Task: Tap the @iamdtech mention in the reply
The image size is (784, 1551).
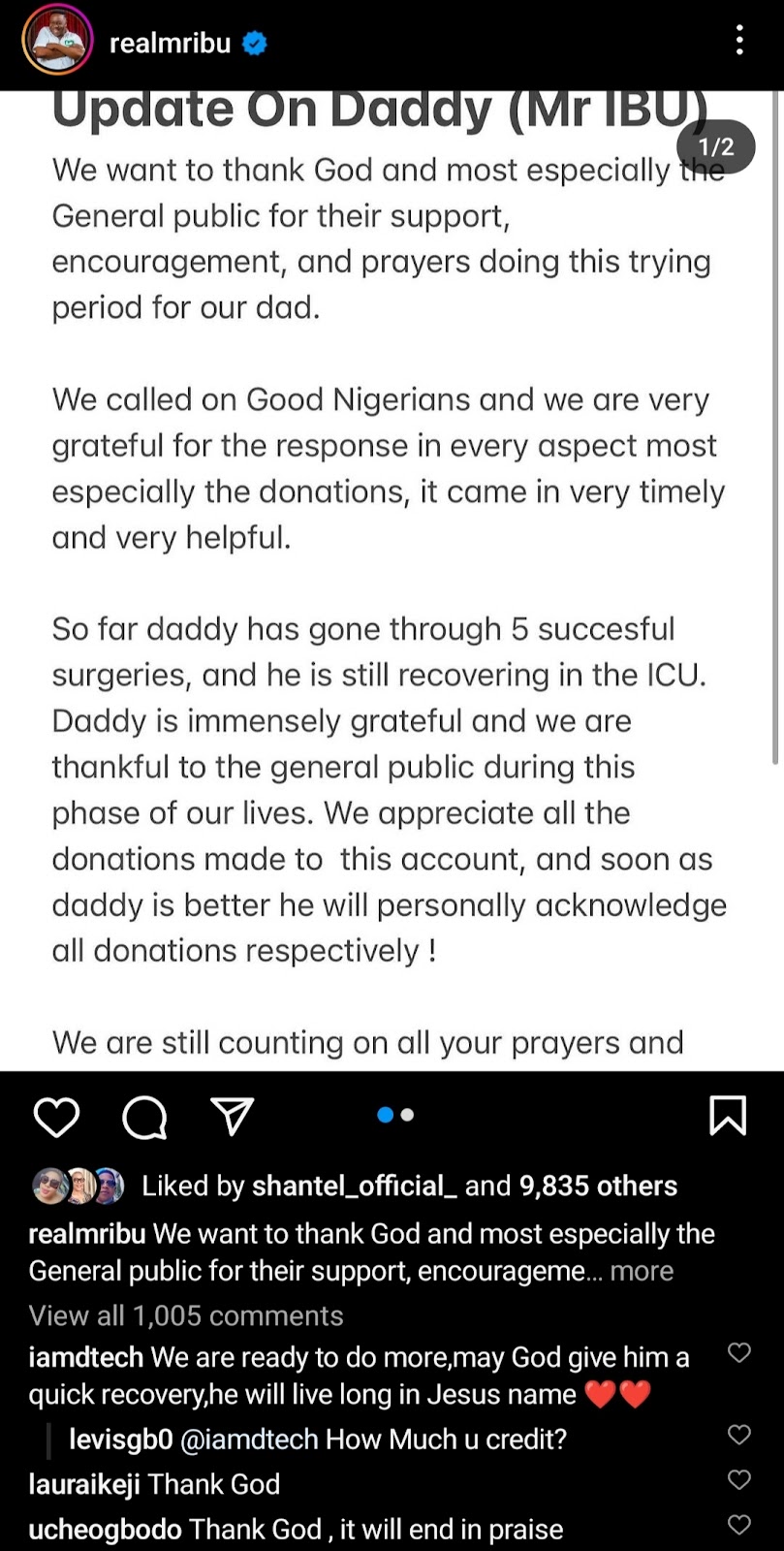Action: 249,1440
